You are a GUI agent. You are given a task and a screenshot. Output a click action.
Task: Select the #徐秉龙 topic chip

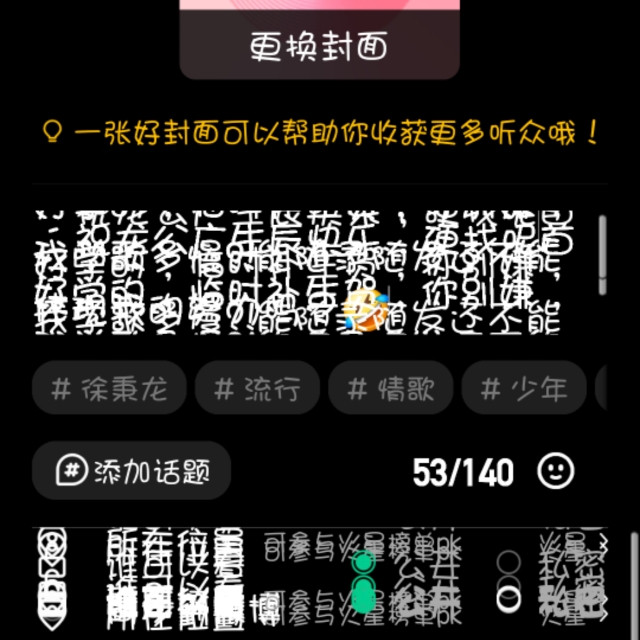(109, 388)
